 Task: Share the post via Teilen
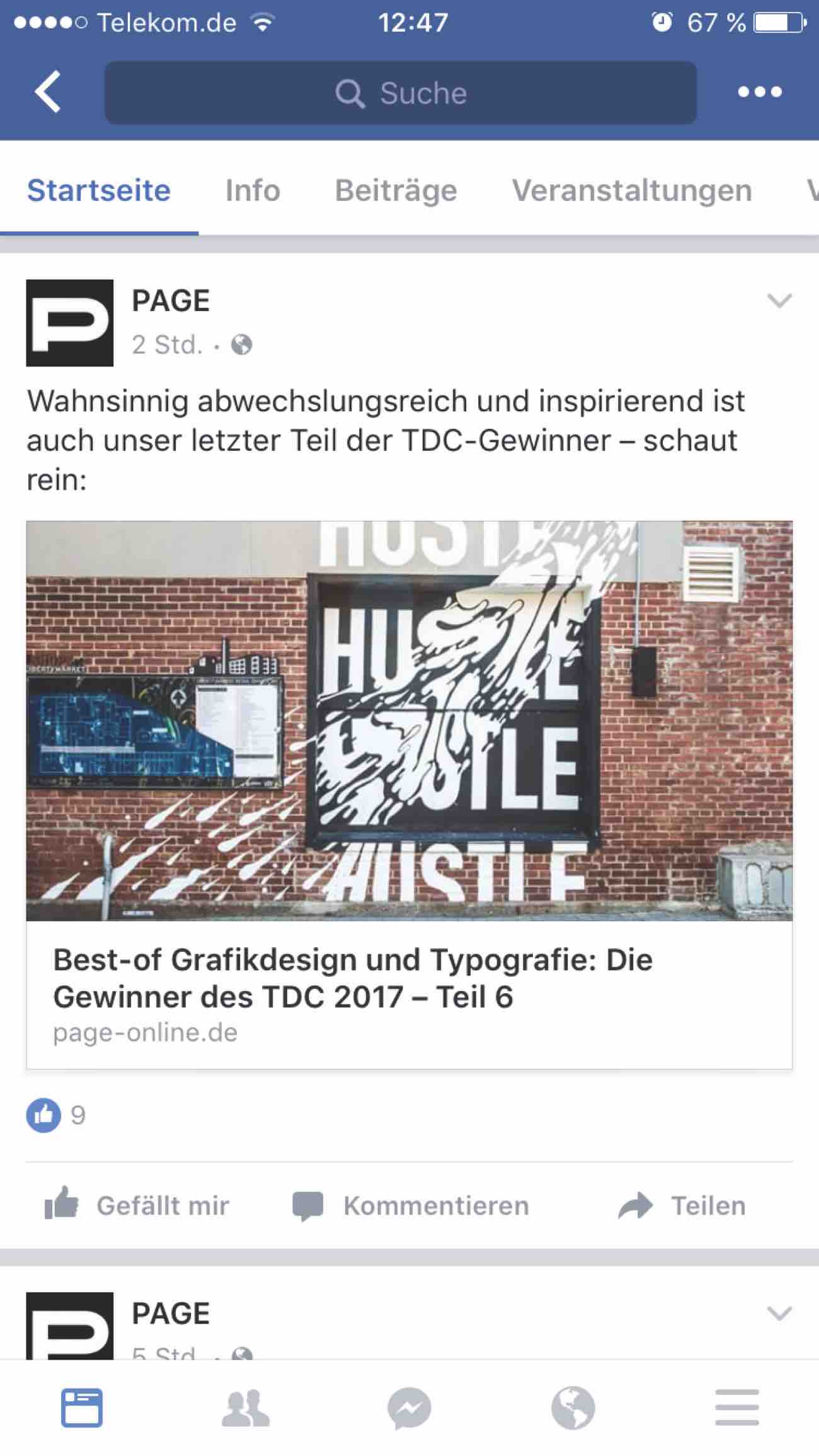click(x=682, y=1205)
